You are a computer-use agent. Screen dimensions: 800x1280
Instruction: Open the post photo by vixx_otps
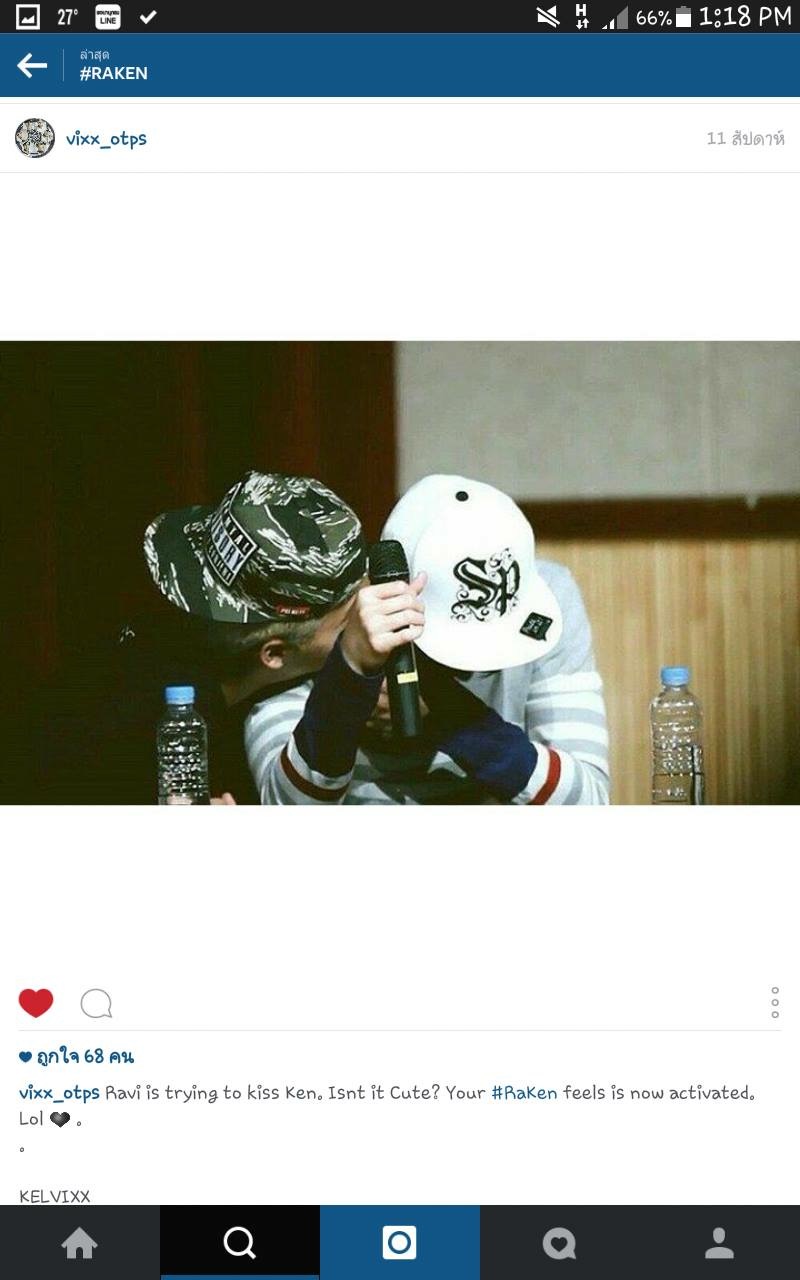click(x=400, y=572)
